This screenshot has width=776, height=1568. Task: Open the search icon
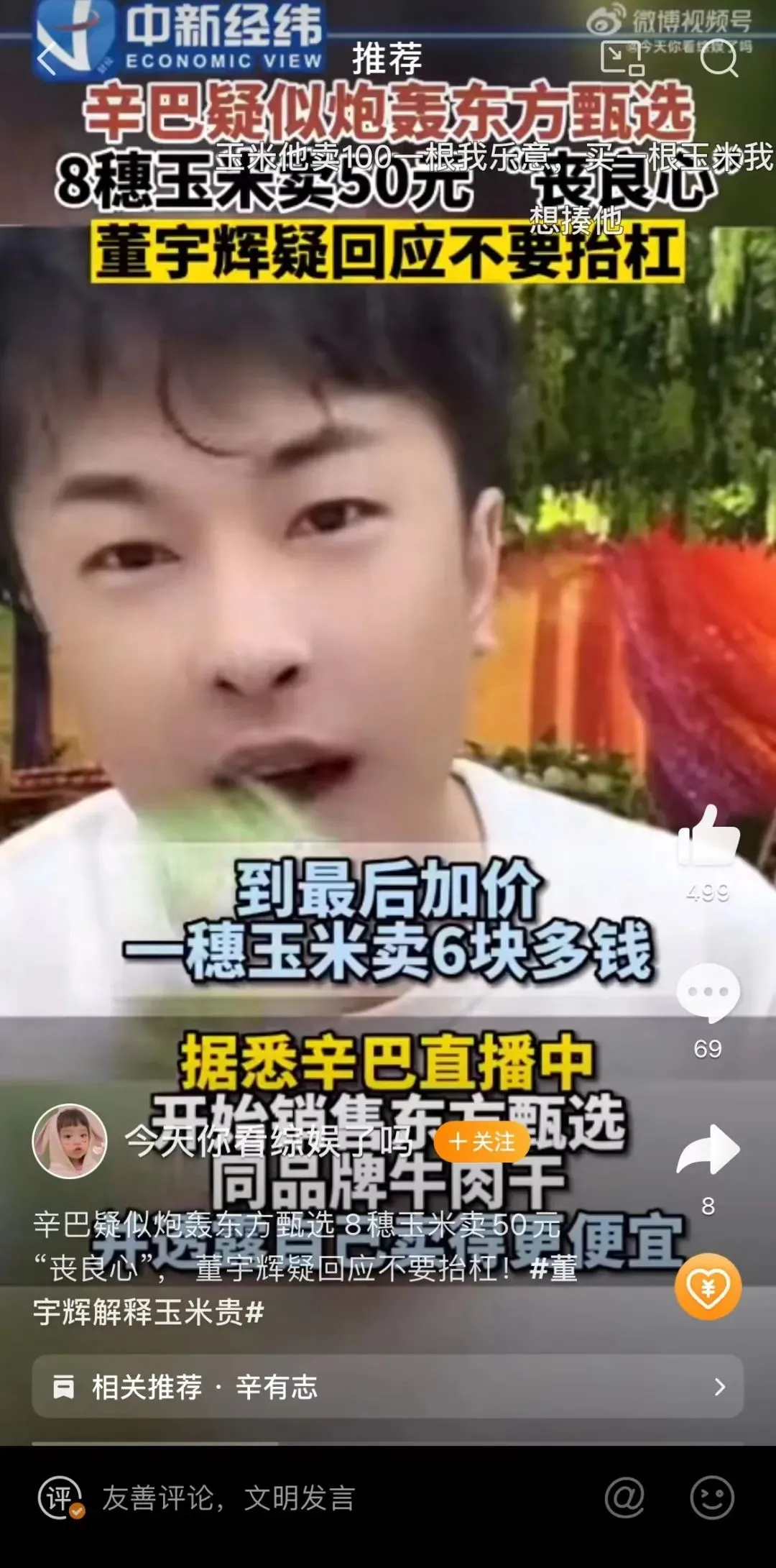click(x=719, y=59)
